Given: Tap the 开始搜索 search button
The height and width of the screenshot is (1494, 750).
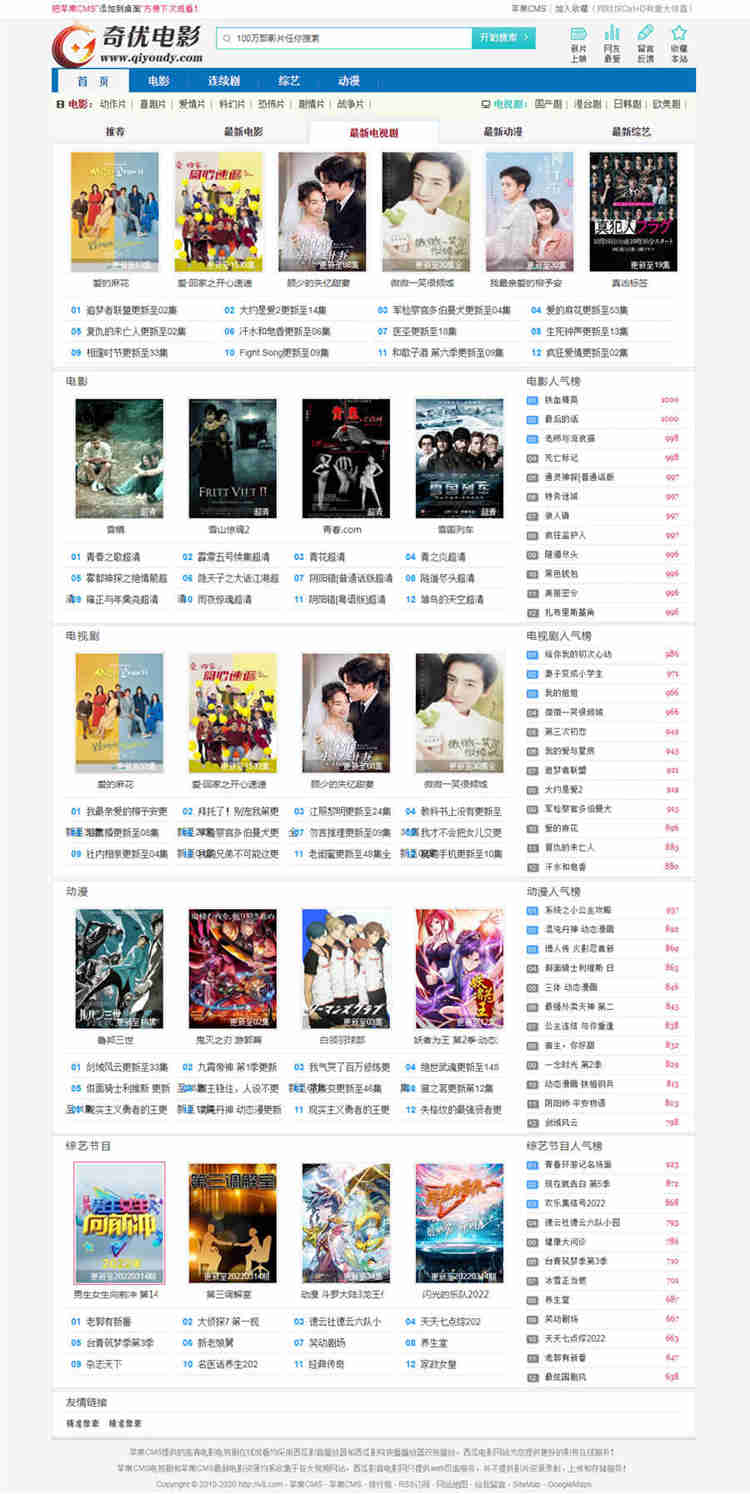Looking at the screenshot, I should [x=502, y=38].
